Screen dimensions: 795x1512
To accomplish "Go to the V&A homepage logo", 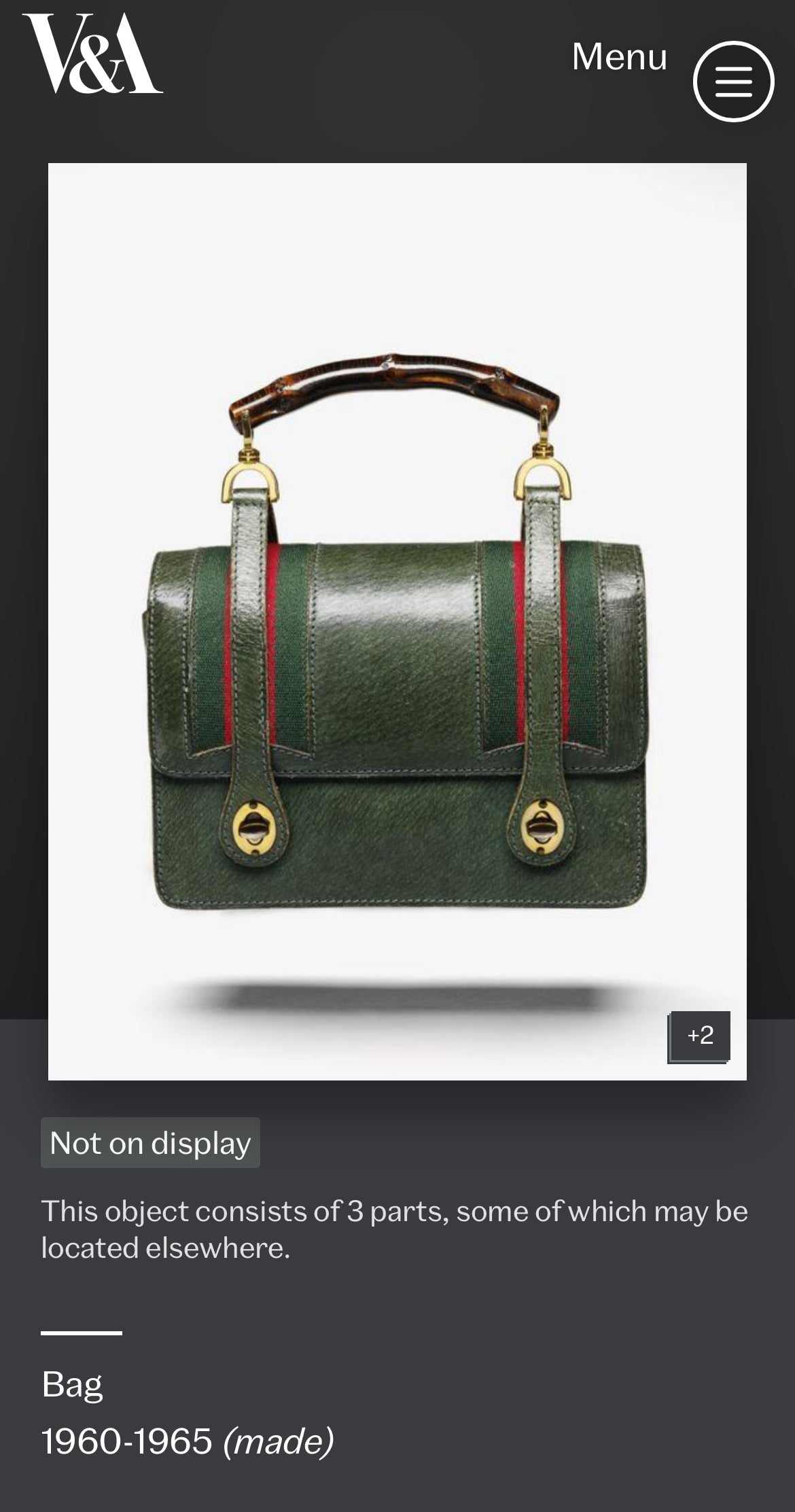I will point(92,54).
